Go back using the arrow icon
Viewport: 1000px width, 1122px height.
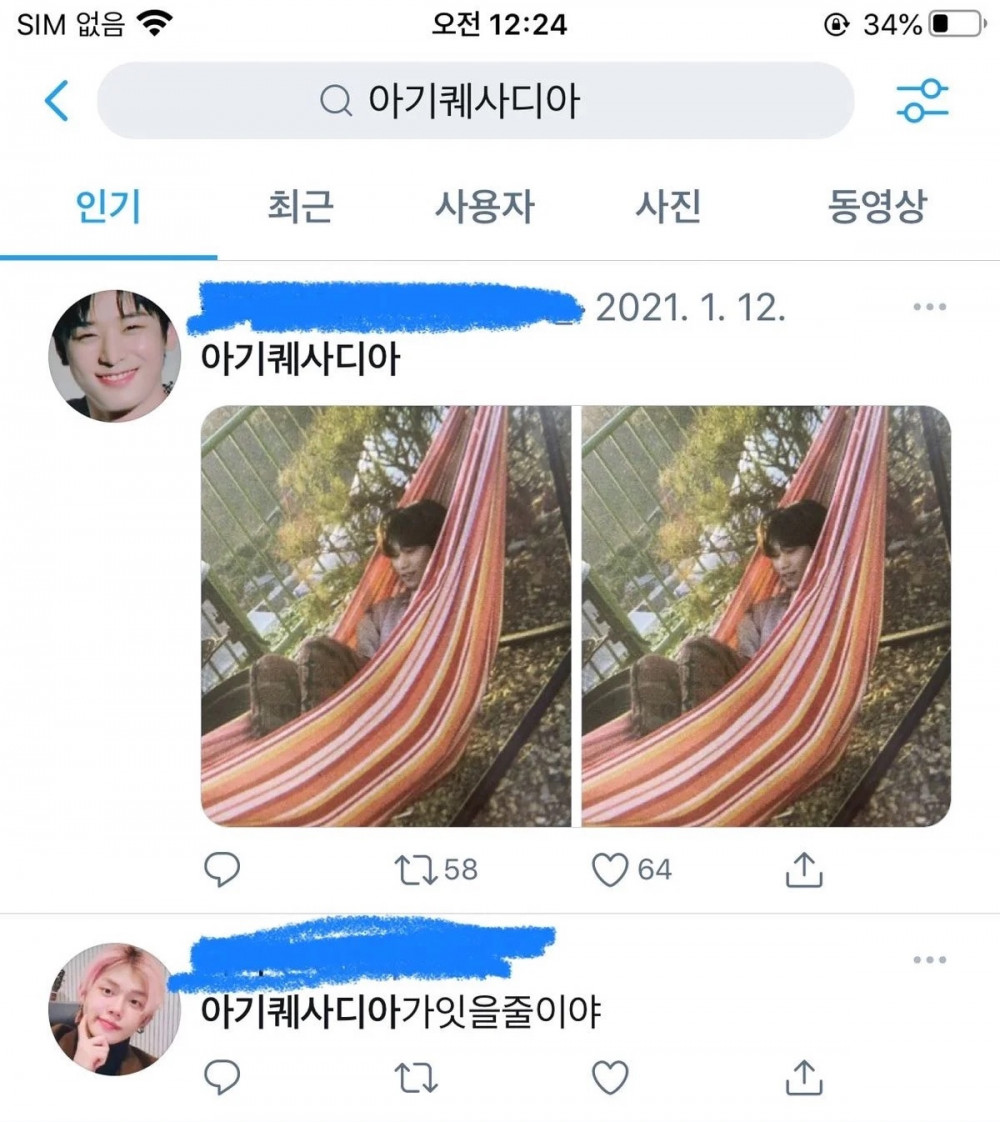(57, 101)
